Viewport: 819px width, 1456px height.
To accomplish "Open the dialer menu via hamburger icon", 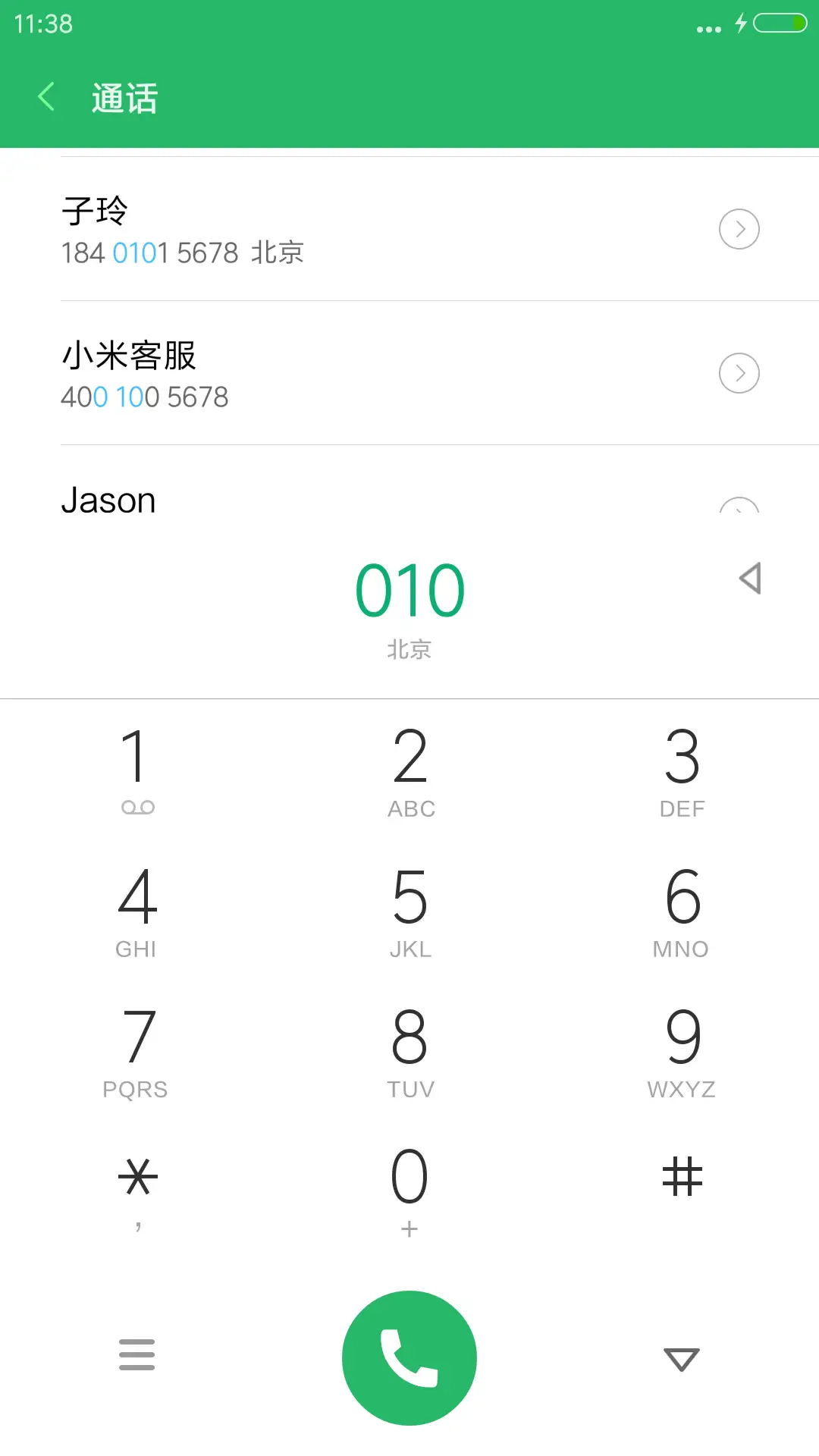I will point(136,1355).
